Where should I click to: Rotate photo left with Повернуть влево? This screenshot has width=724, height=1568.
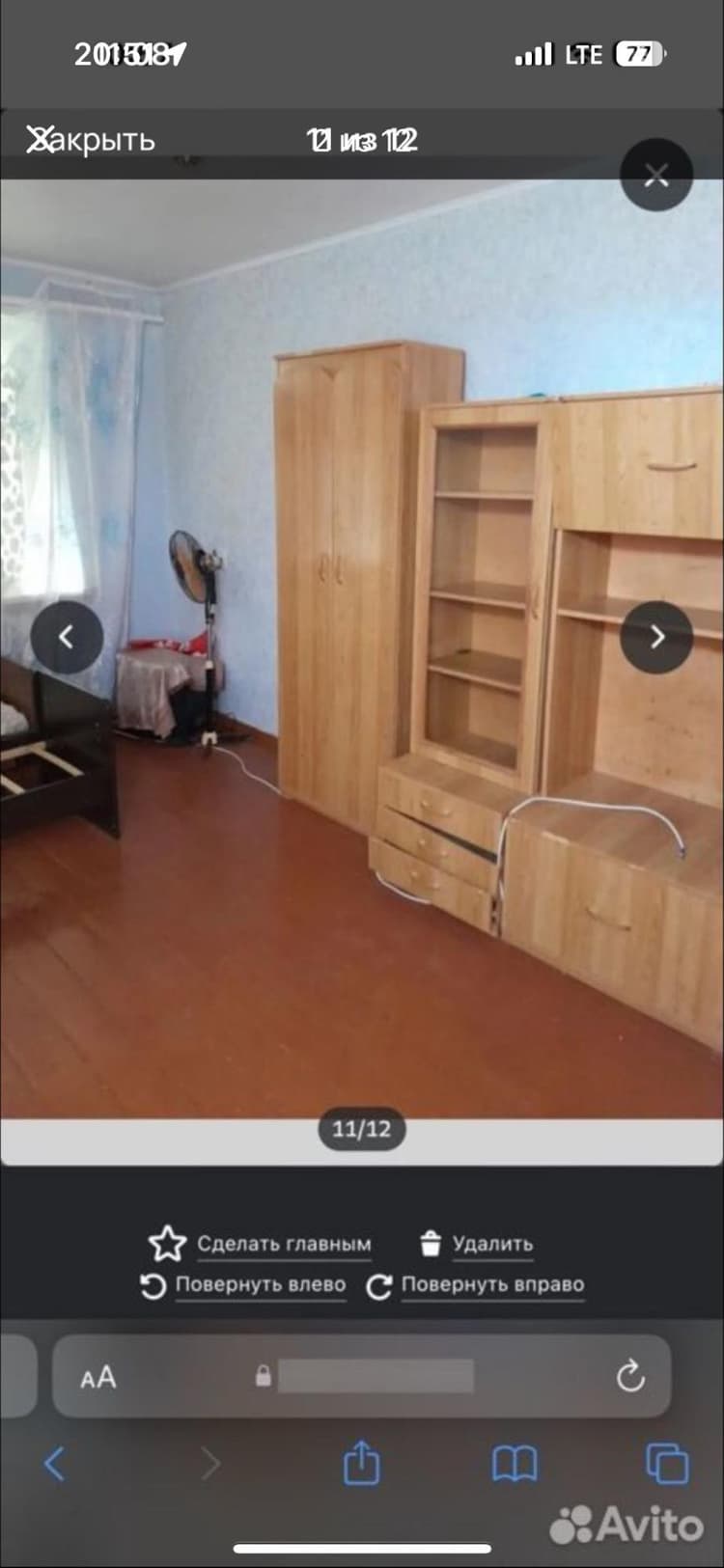point(243,1285)
